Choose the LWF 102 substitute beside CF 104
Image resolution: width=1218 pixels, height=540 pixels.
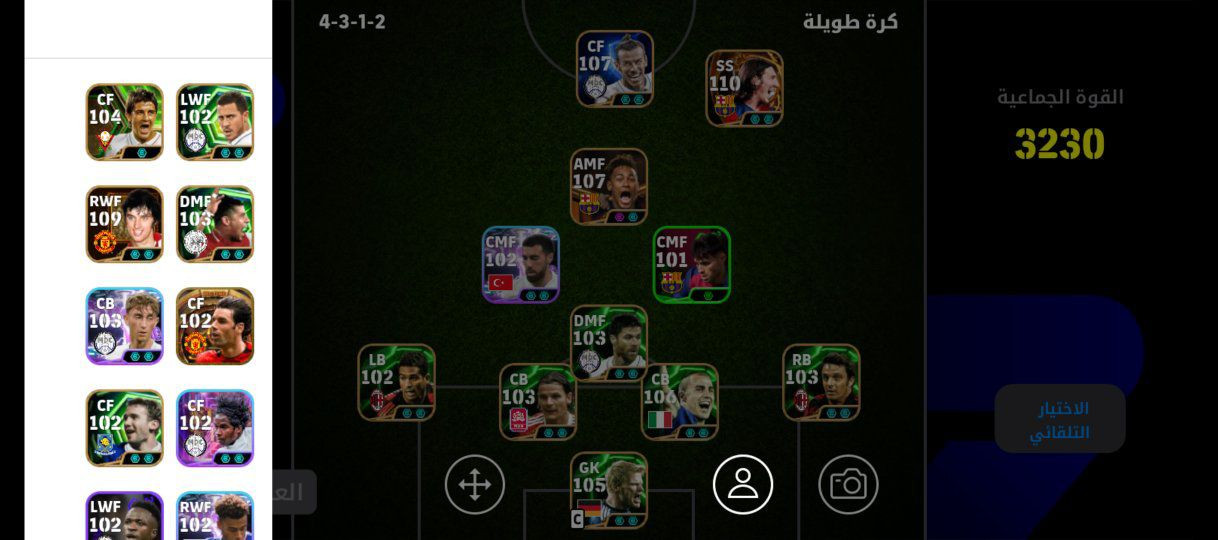215,122
